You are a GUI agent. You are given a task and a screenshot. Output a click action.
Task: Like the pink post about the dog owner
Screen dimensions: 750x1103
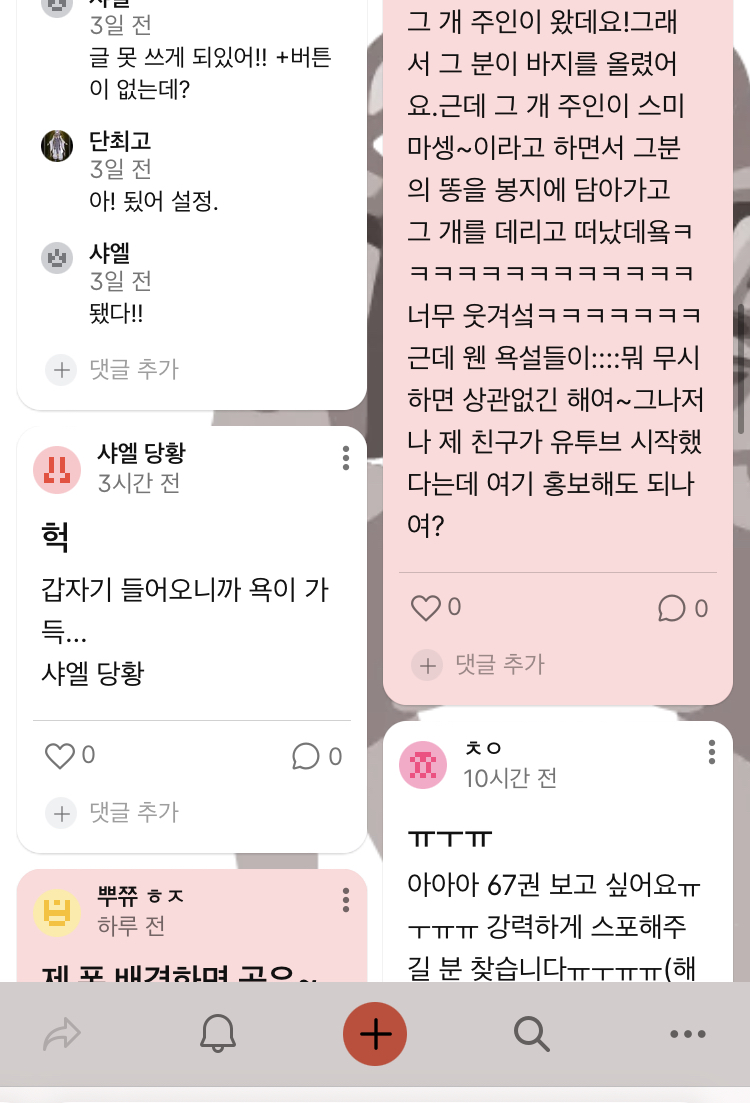pos(426,608)
